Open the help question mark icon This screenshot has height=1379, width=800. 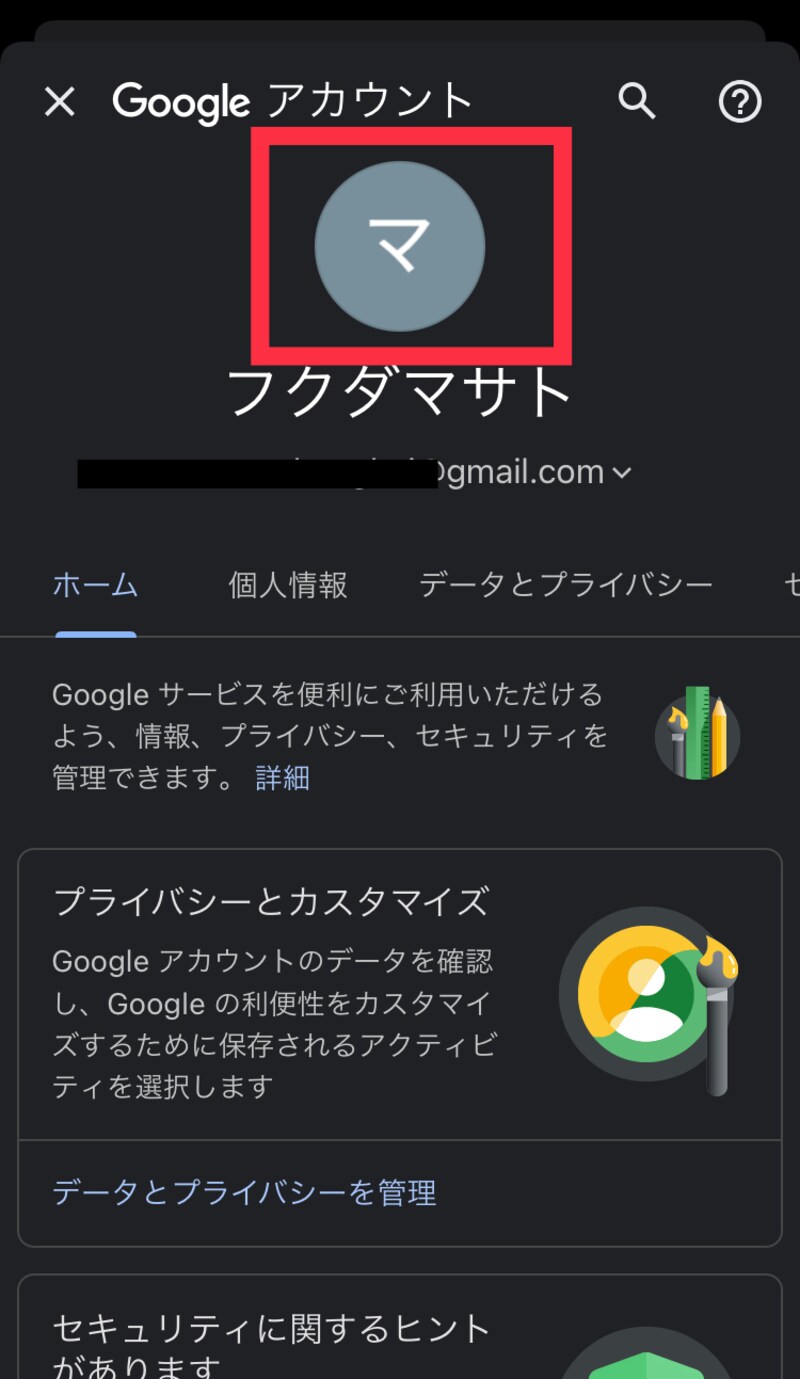click(x=740, y=101)
